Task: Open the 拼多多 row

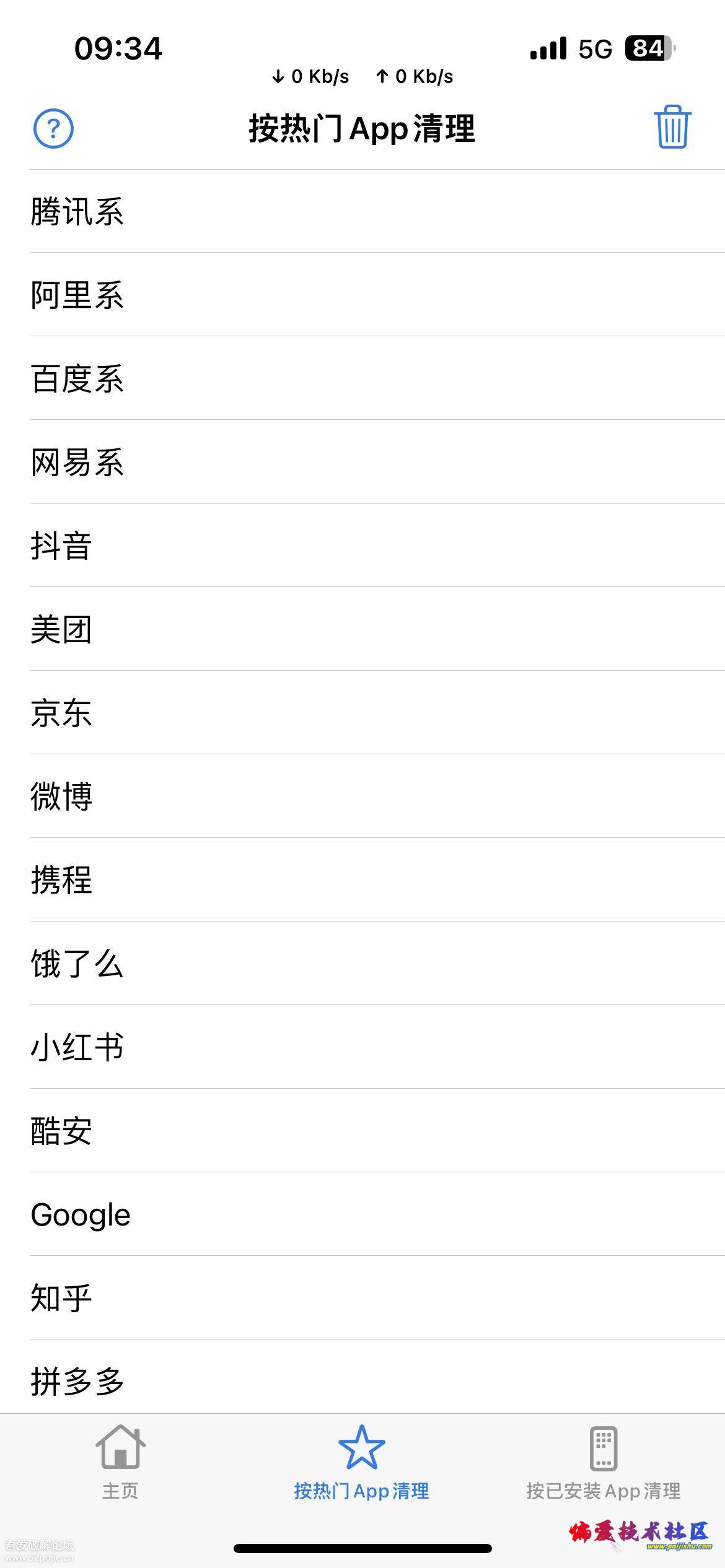Action: [377, 1377]
